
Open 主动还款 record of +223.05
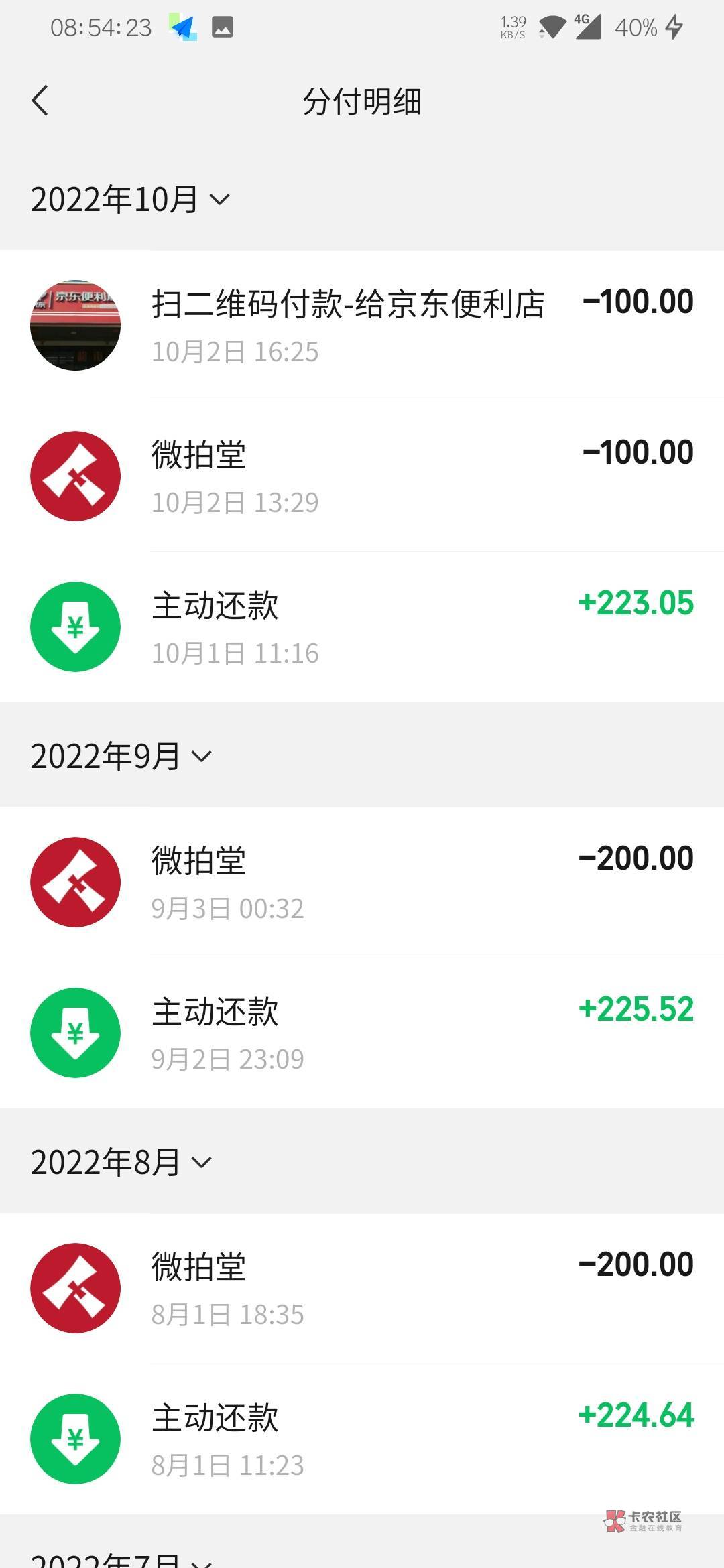point(362,627)
